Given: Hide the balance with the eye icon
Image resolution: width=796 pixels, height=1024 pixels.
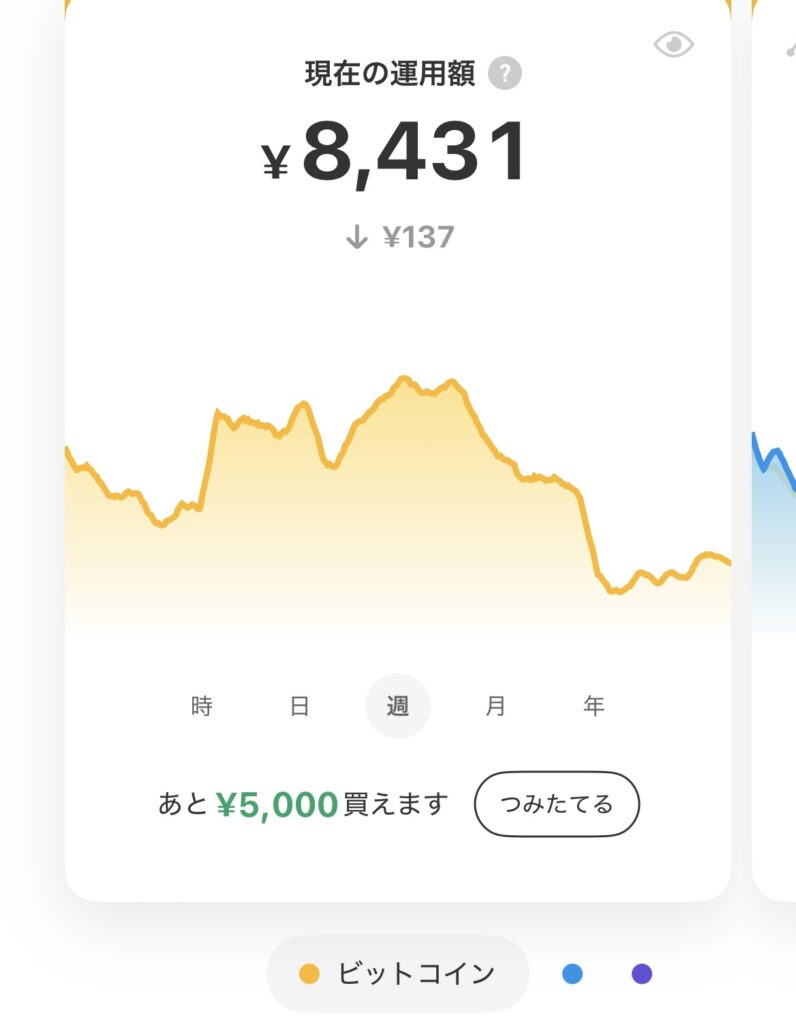Looking at the screenshot, I should click(673, 44).
